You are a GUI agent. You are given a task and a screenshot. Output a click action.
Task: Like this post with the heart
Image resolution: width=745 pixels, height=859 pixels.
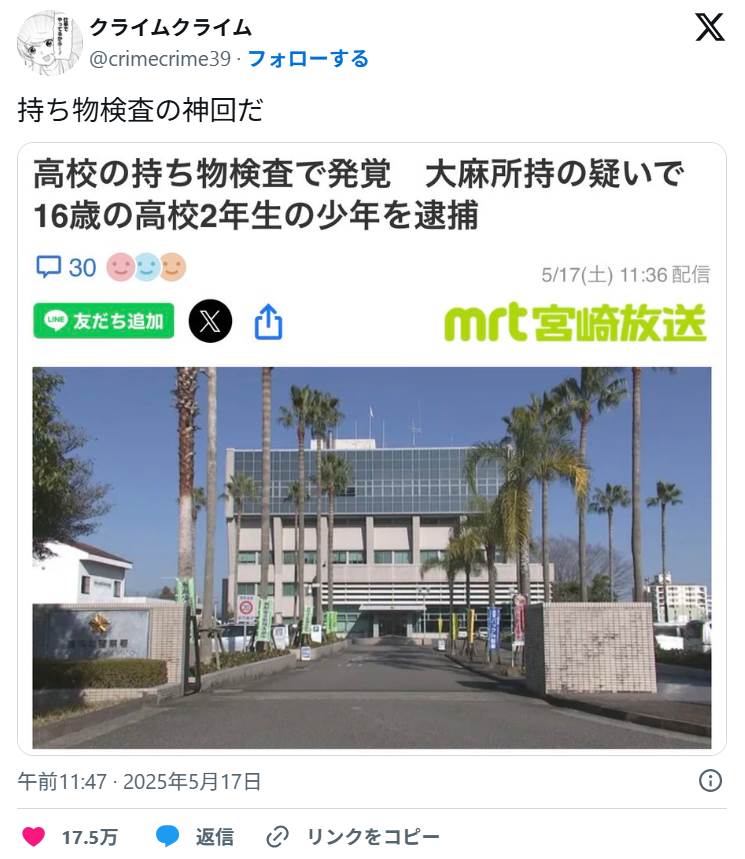tap(34, 836)
